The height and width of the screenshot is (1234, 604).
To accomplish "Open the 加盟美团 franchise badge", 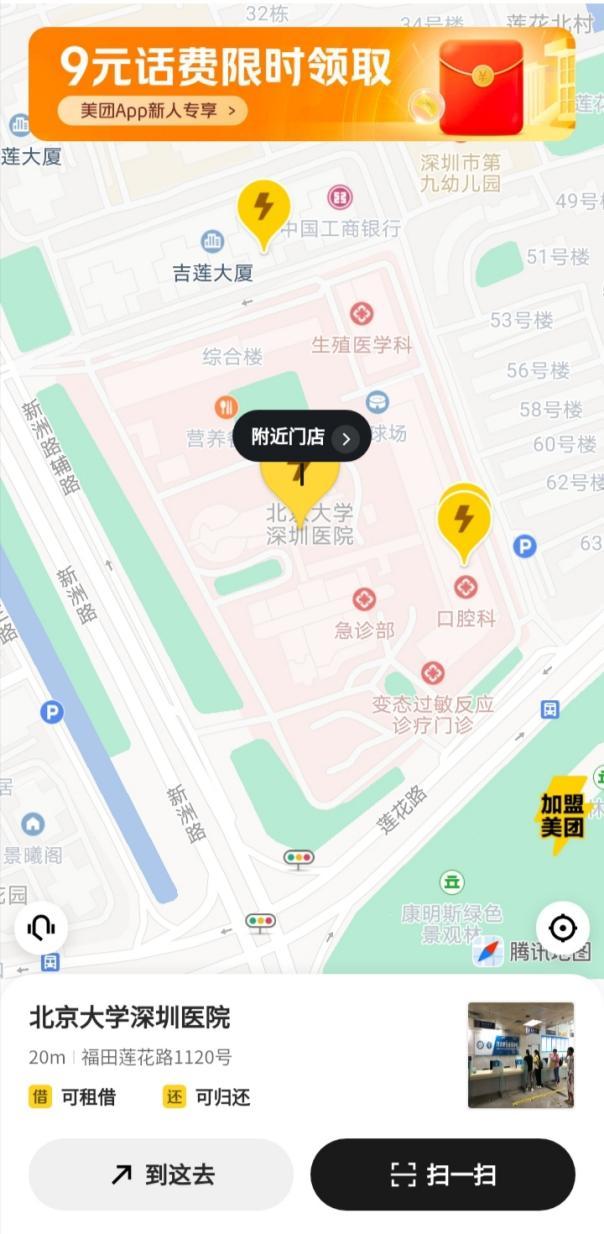I will [562, 815].
